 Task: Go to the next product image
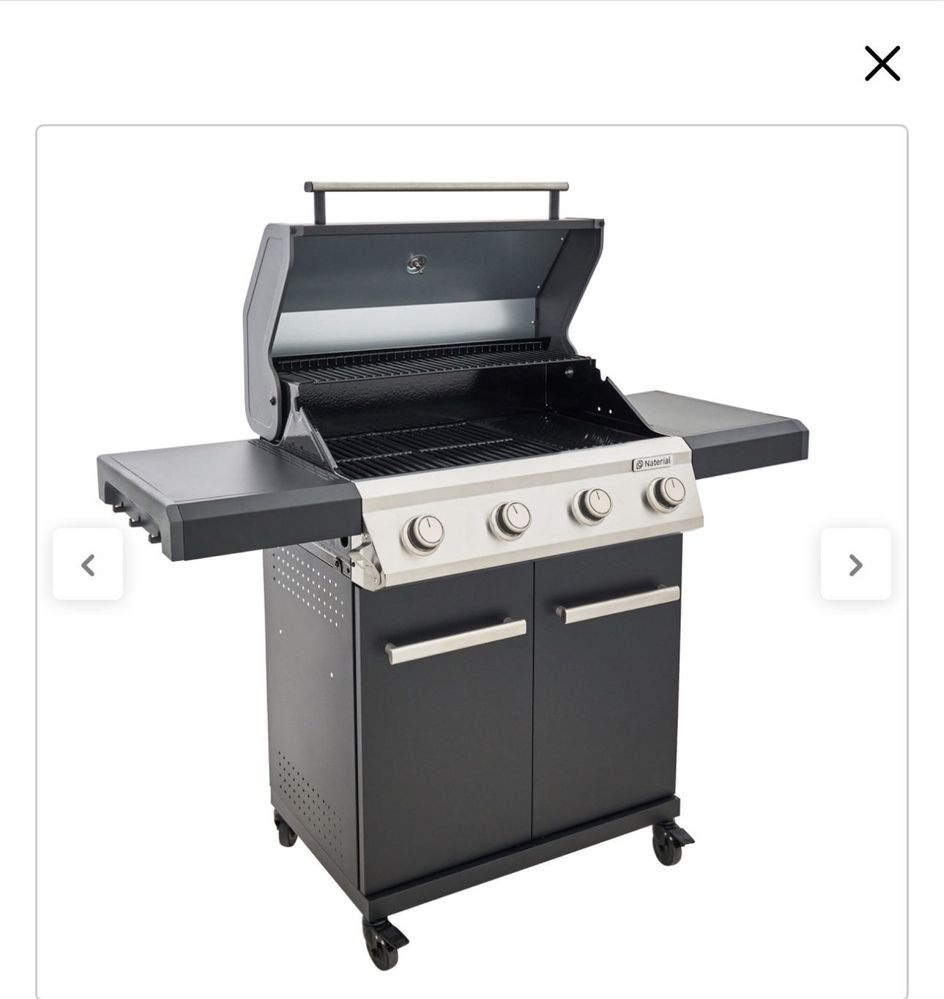tap(855, 565)
